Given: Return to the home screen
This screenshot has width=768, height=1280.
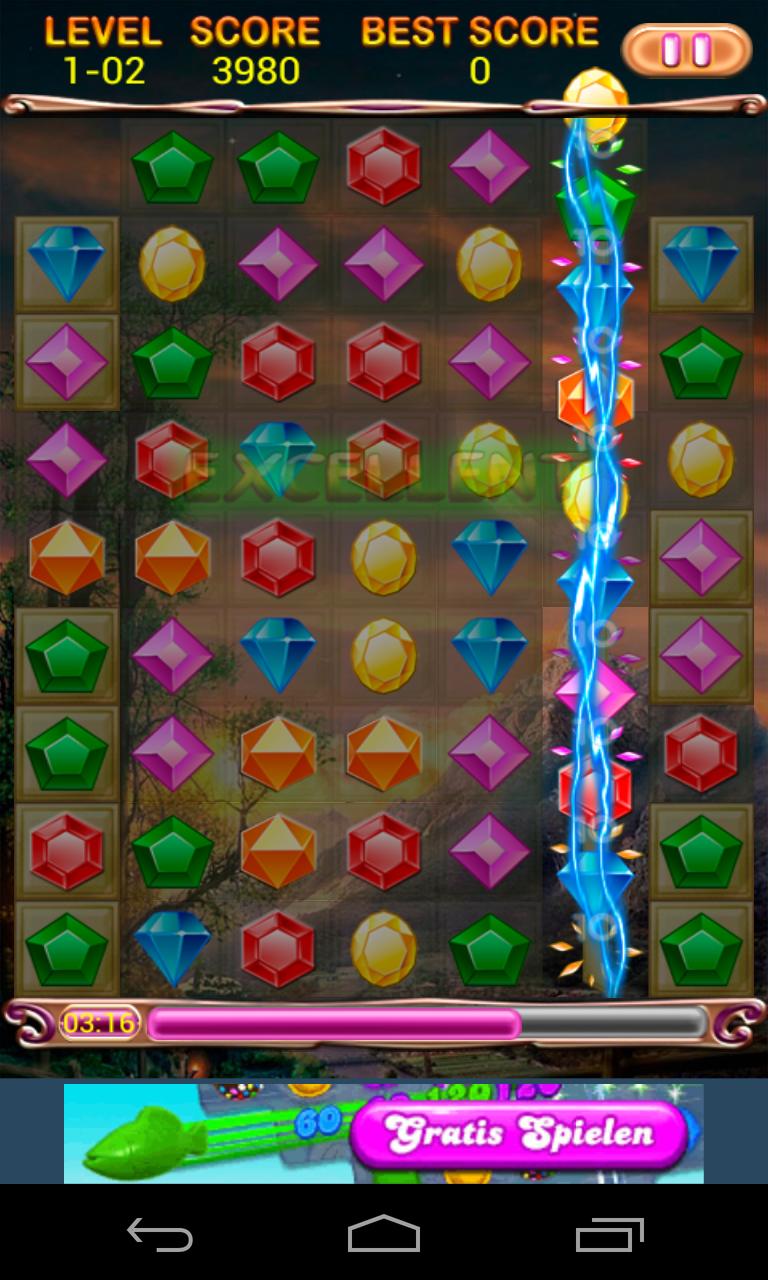Looking at the screenshot, I should [384, 1234].
